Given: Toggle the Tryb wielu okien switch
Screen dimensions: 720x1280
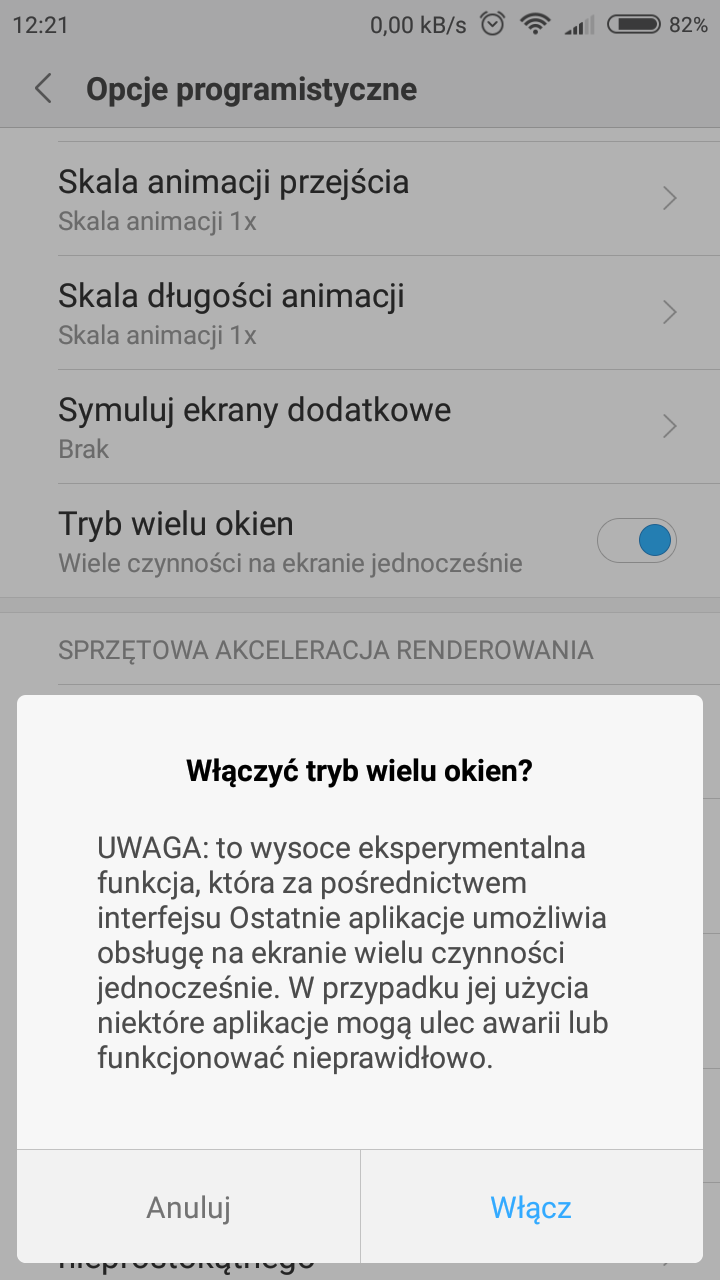Looking at the screenshot, I should tap(637, 541).
